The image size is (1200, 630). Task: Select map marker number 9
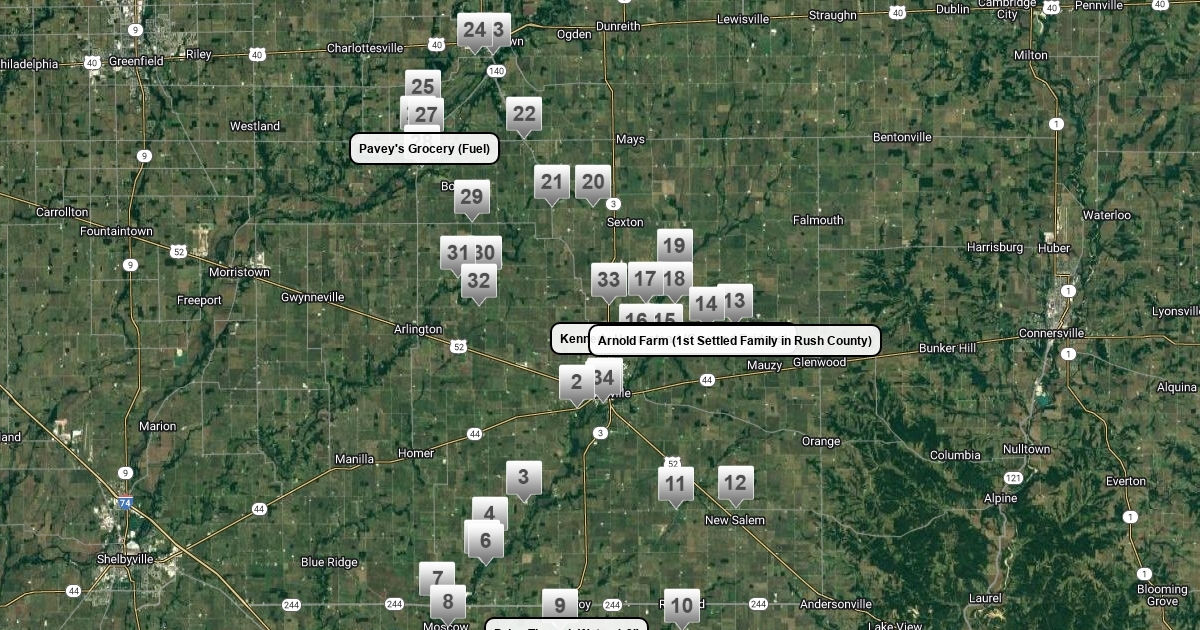[560, 605]
